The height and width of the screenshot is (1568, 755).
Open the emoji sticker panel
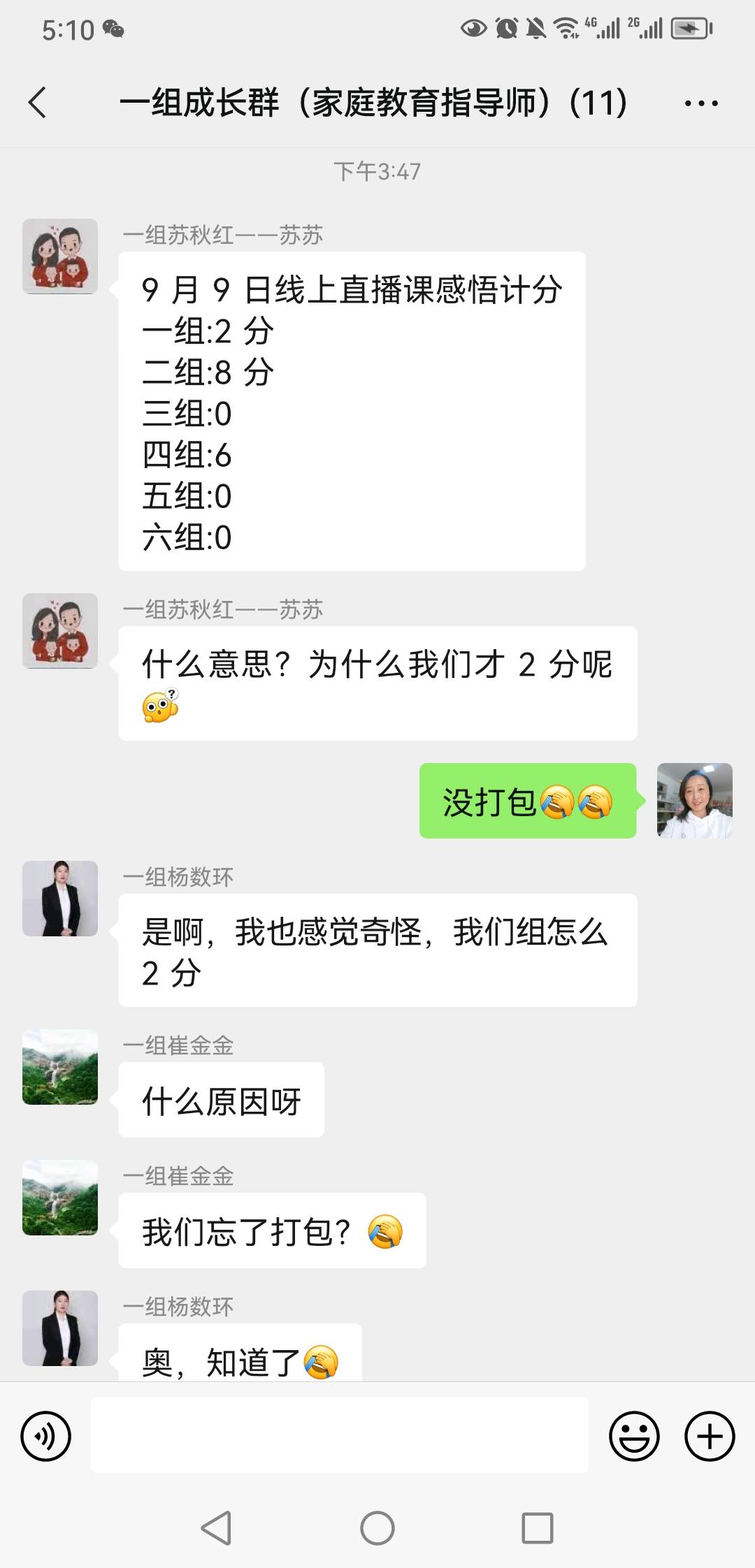click(634, 1437)
